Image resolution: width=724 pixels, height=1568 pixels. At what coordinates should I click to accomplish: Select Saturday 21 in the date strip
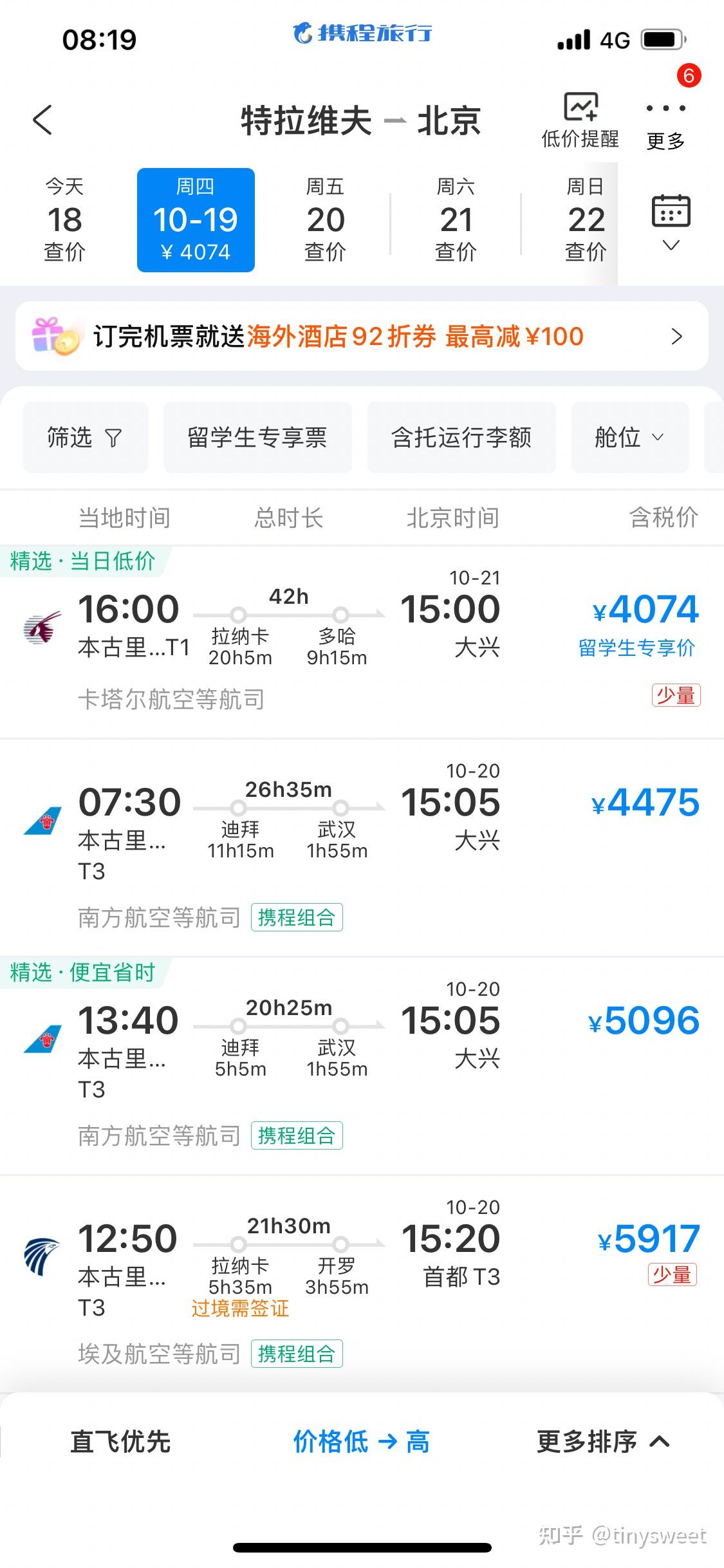coord(456,220)
